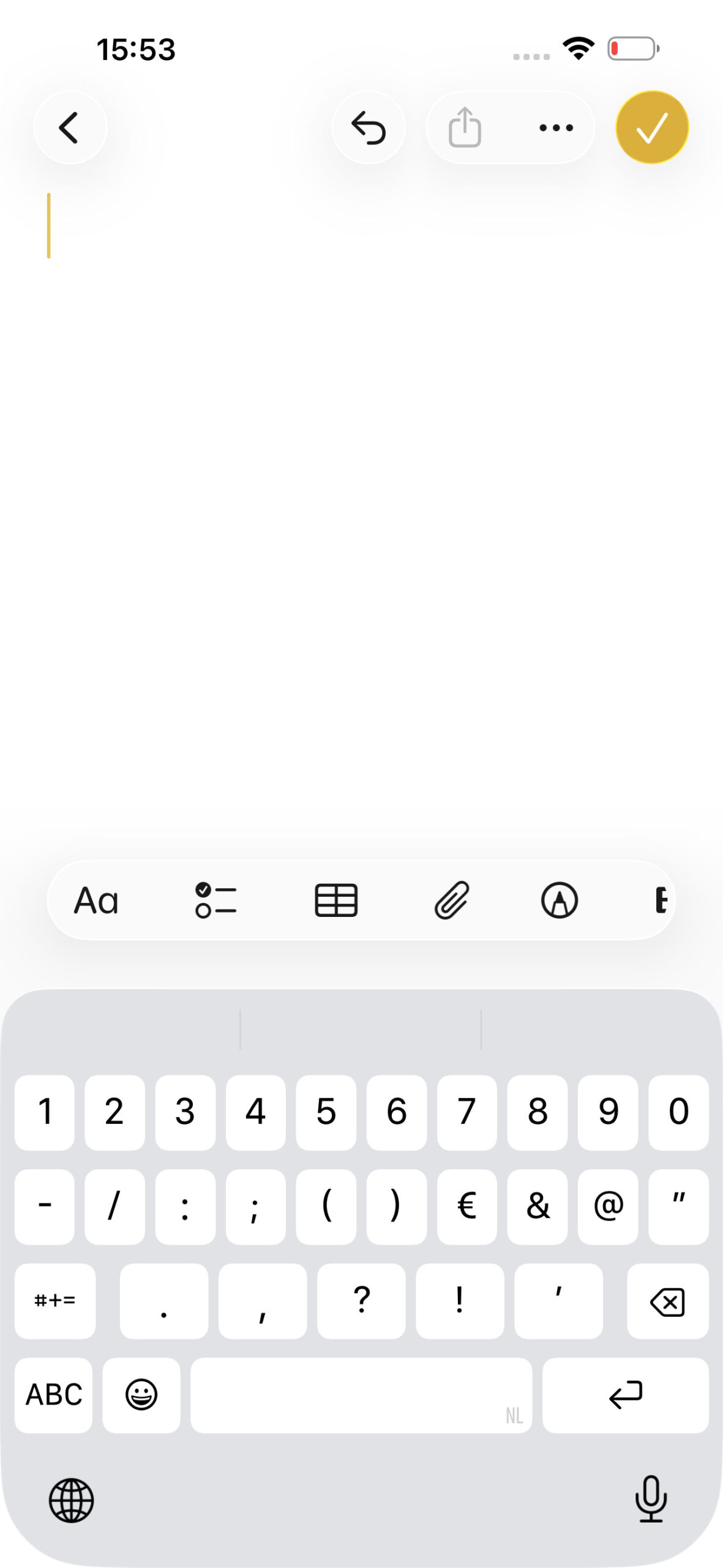Type the euro sign key
723x1568 pixels.
pyautogui.click(x=466, y=1206)
